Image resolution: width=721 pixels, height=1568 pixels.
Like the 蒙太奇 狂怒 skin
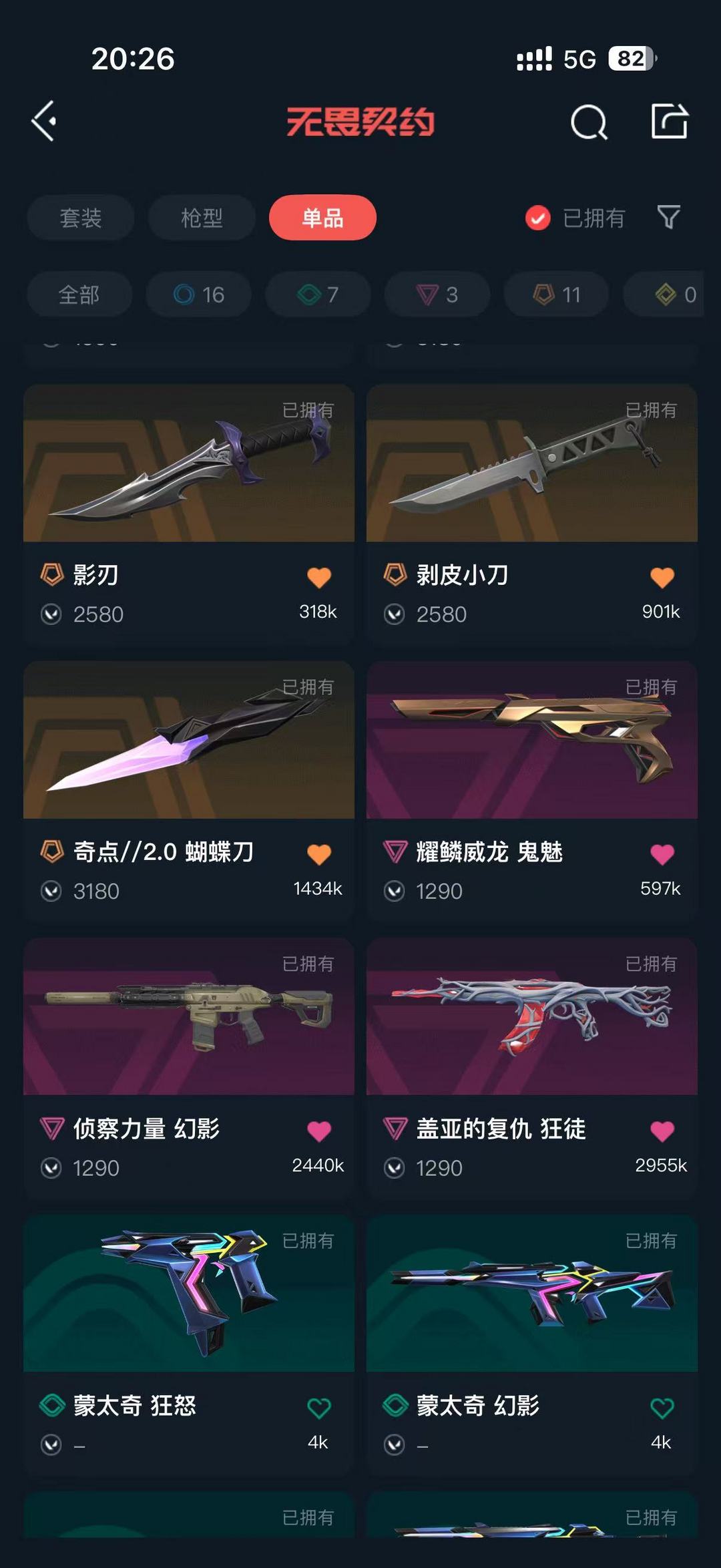point(319,1408)
